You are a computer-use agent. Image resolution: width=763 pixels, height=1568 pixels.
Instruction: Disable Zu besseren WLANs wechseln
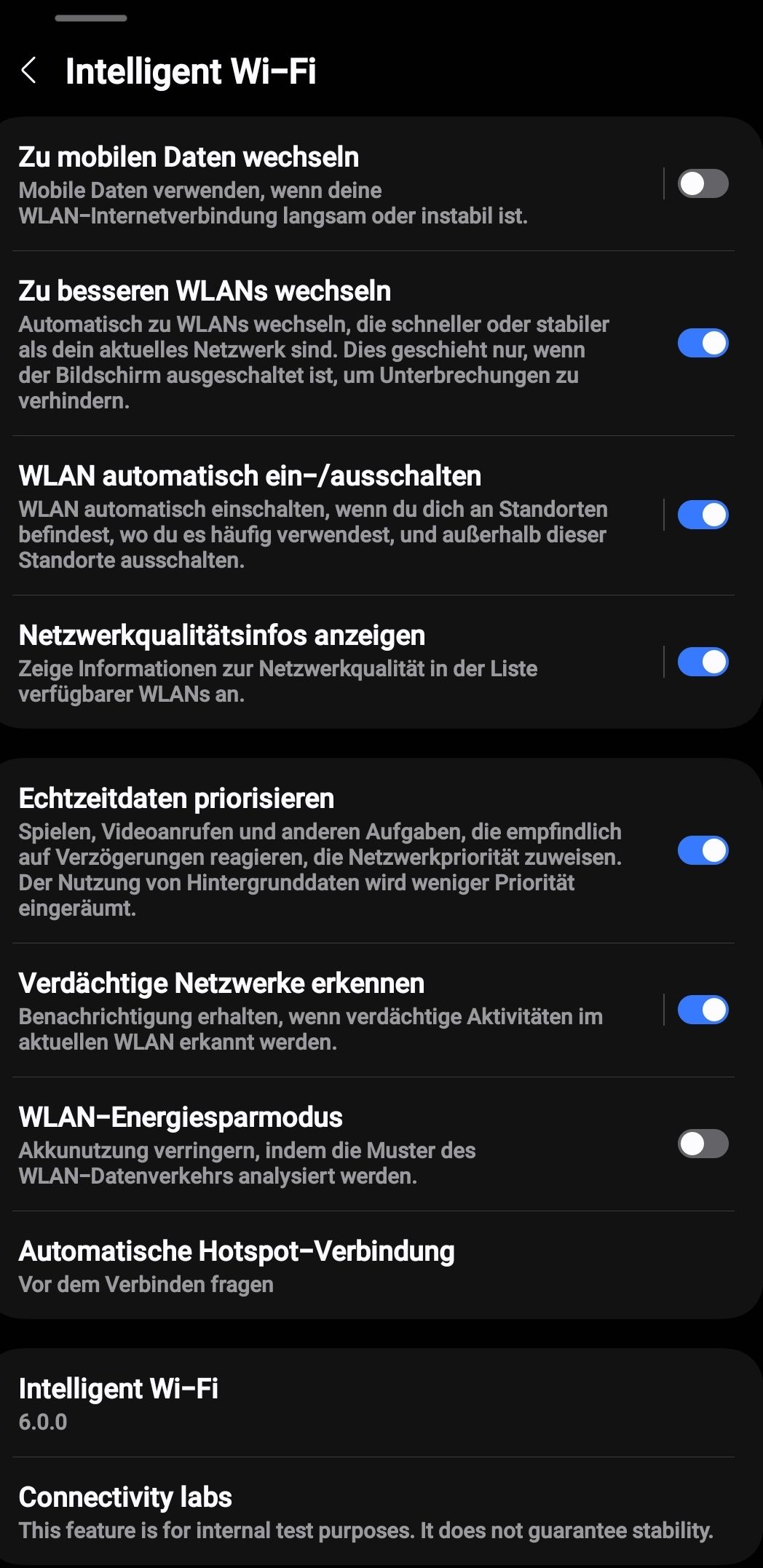[x=703, y=342]
